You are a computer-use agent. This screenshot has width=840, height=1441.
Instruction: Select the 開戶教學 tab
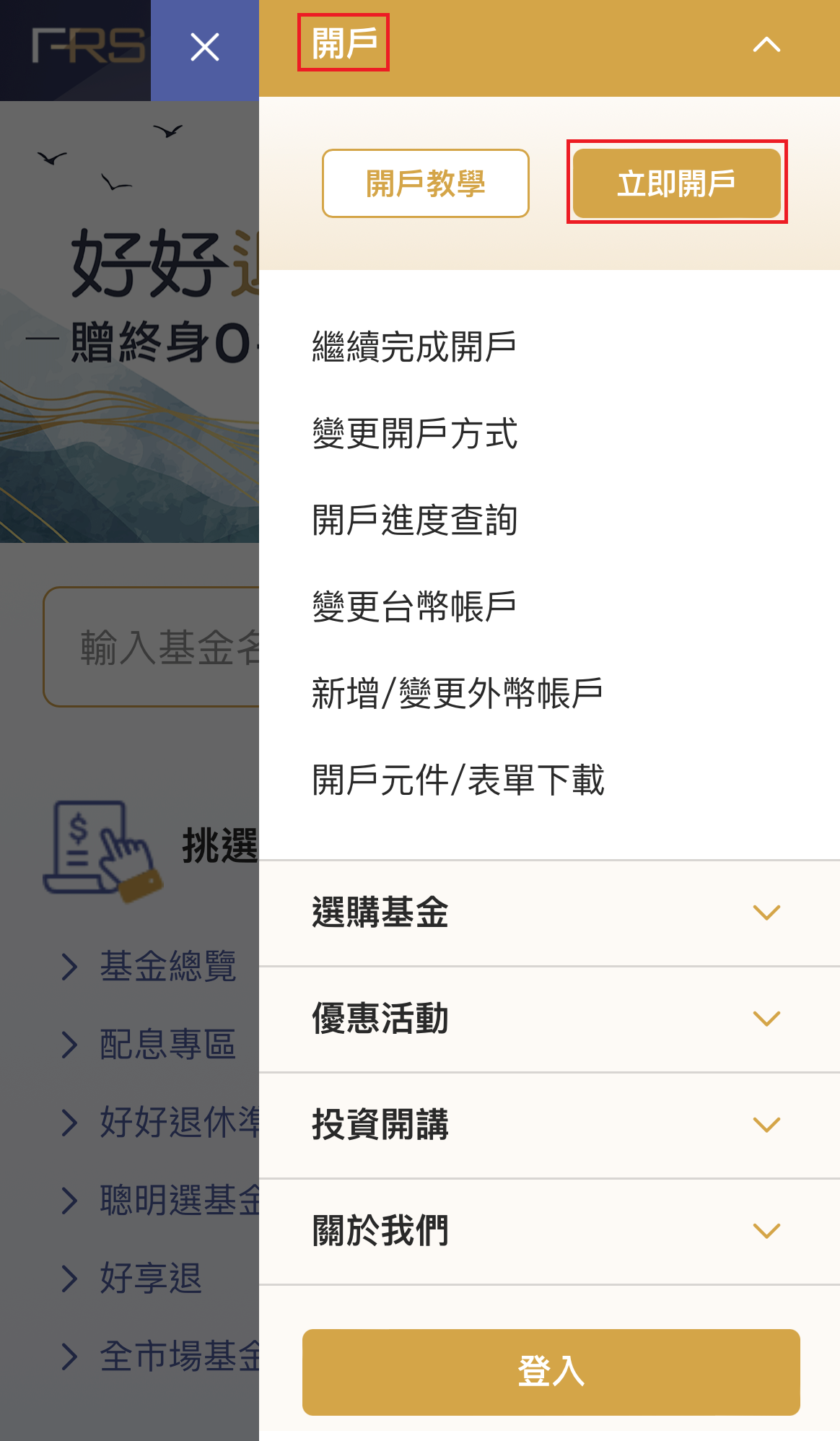tap(425, 183)
